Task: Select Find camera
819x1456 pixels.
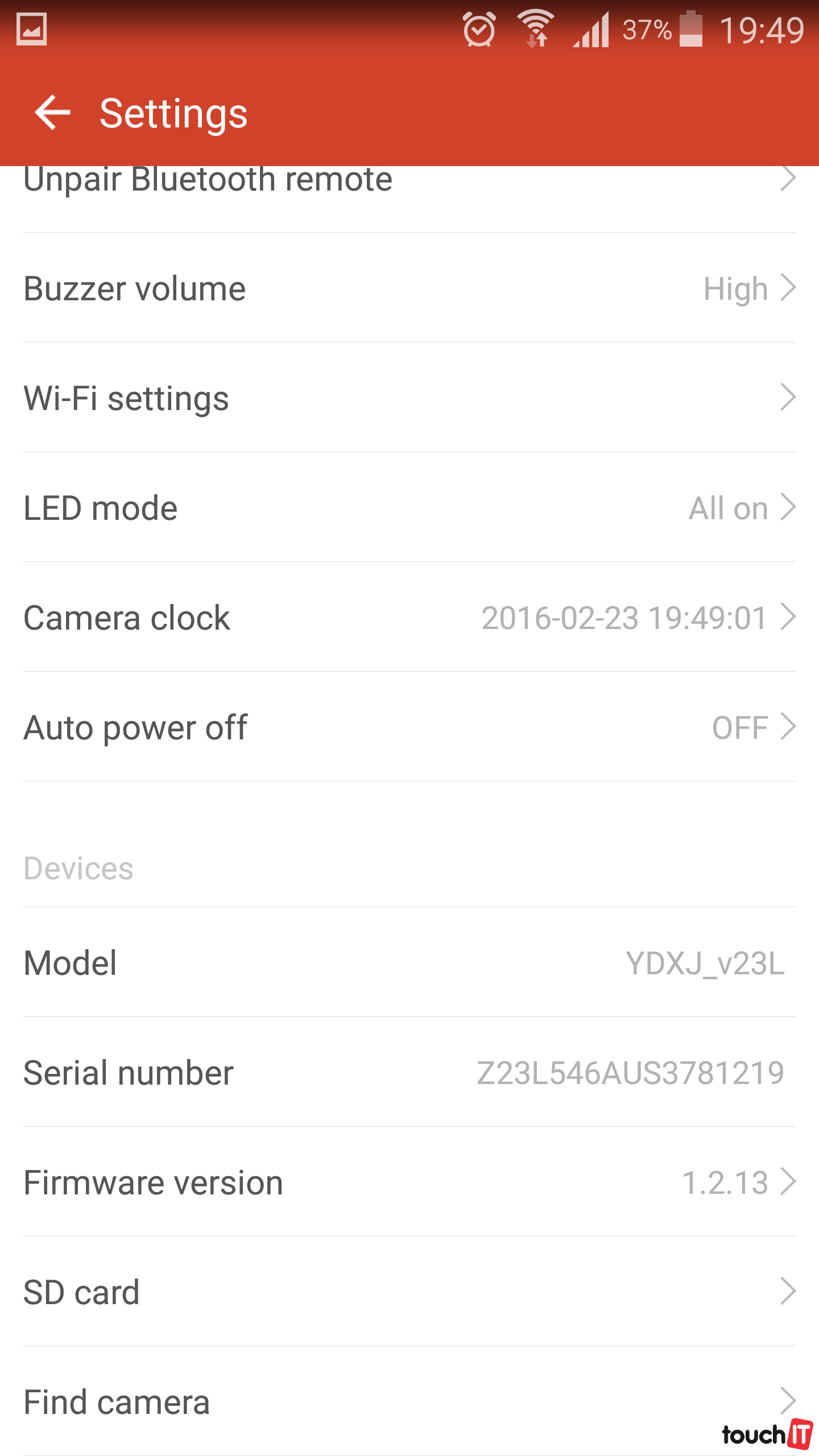Action: pos(409,1402)
